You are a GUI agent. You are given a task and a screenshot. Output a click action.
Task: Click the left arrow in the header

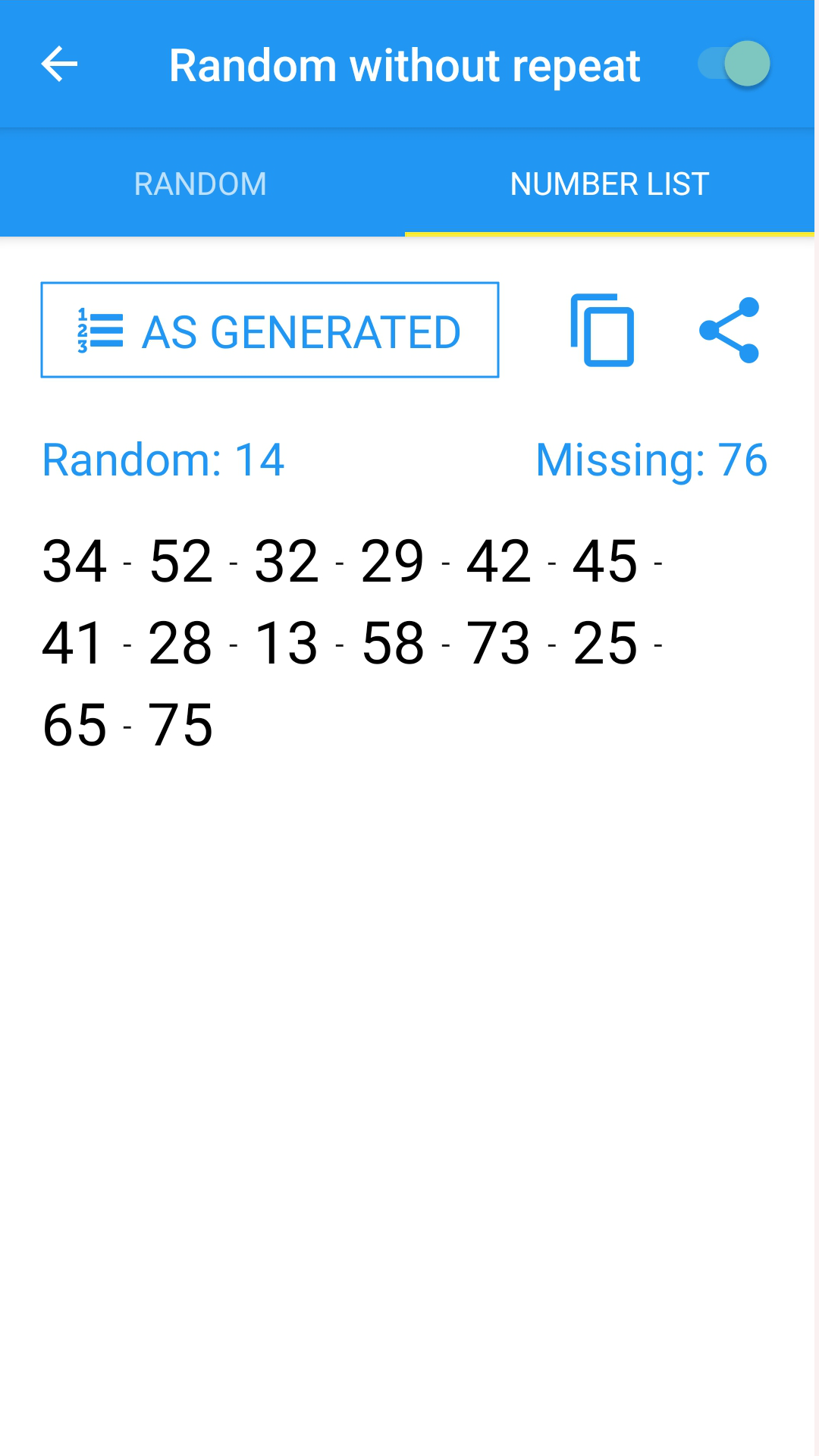(x=59, y=64)
